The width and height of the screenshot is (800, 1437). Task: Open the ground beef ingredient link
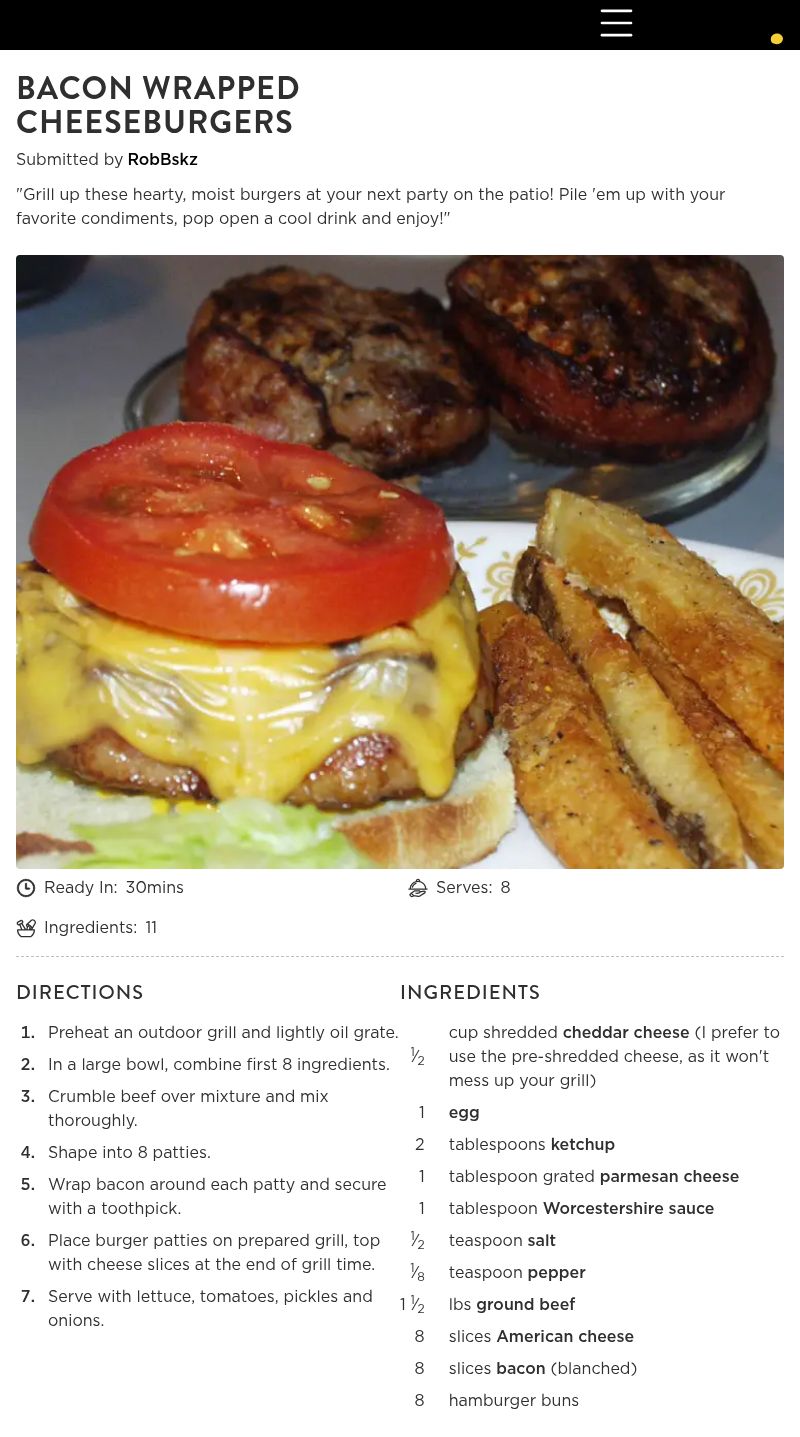(526, 1304)
